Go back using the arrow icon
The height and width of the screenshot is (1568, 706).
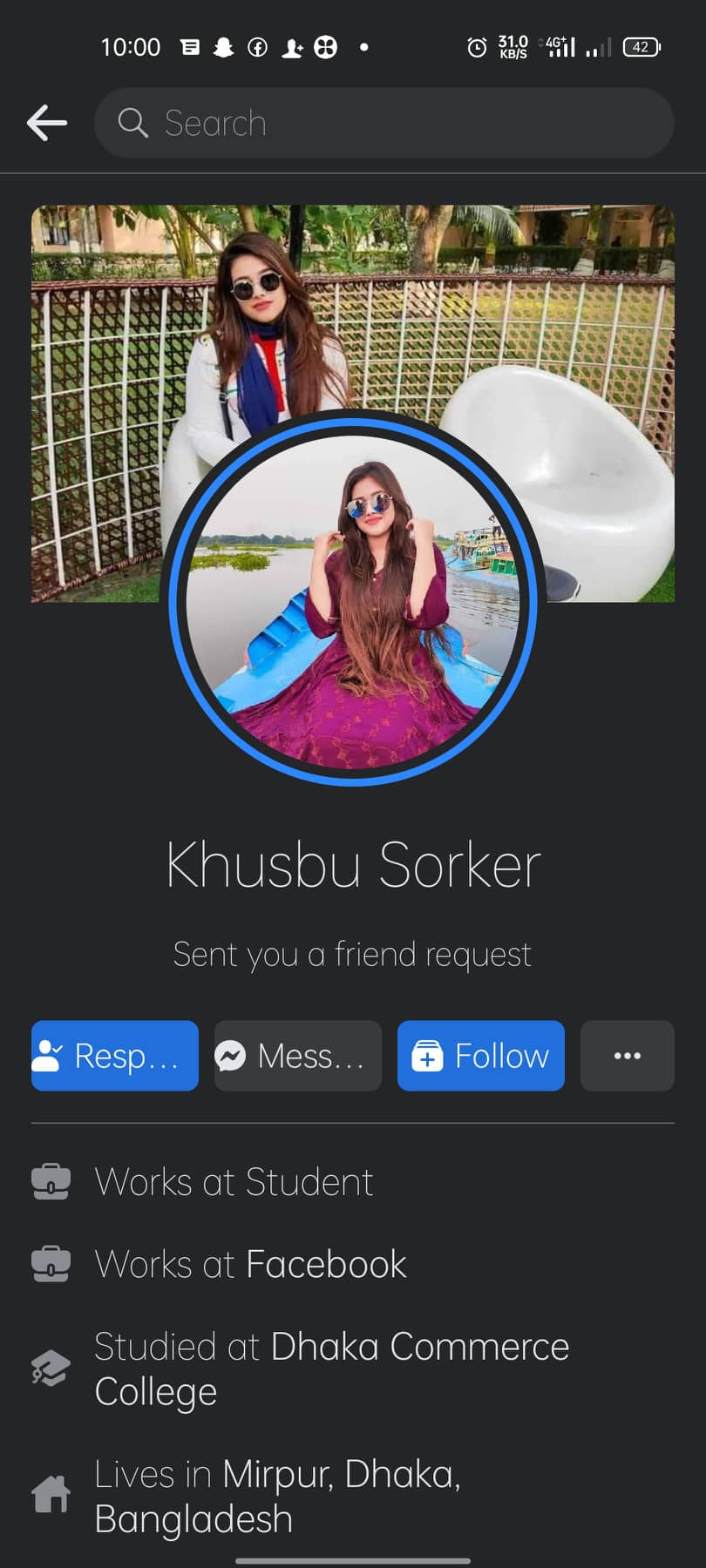[x=47, y=123]
